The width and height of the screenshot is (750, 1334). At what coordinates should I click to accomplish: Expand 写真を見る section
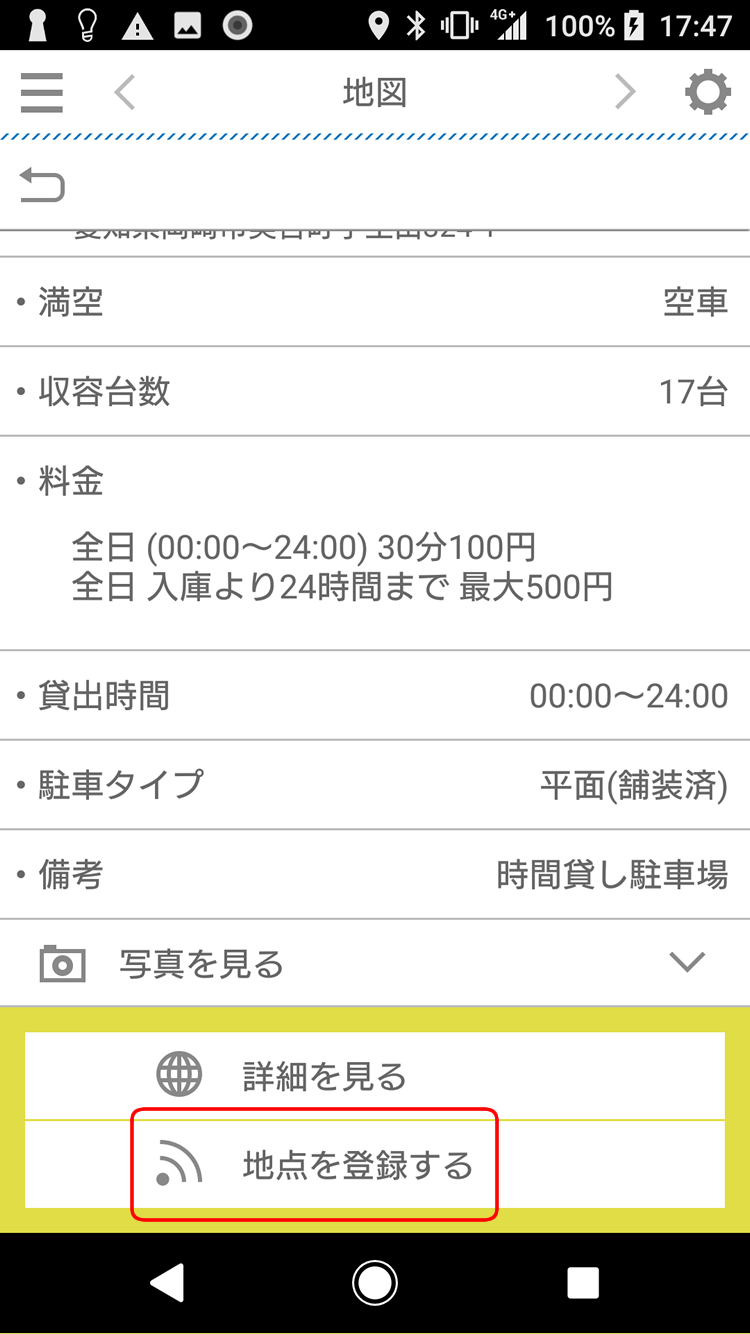[375, 963]
